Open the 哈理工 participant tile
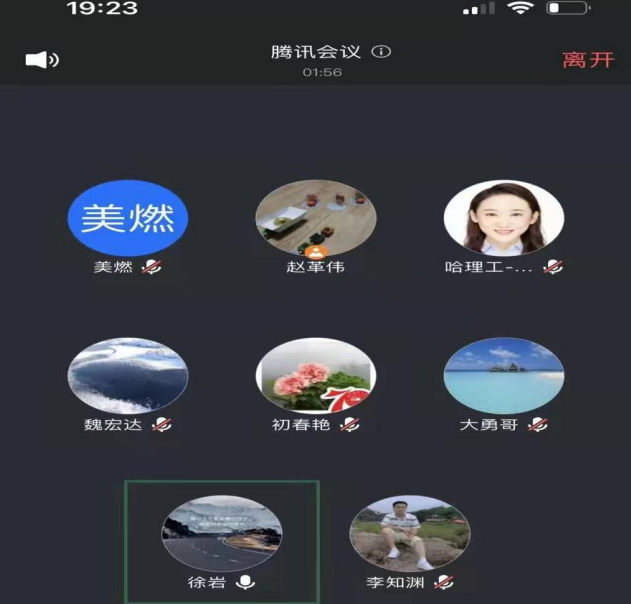Viewport: 631px width, 604px height. coord(503,219)
